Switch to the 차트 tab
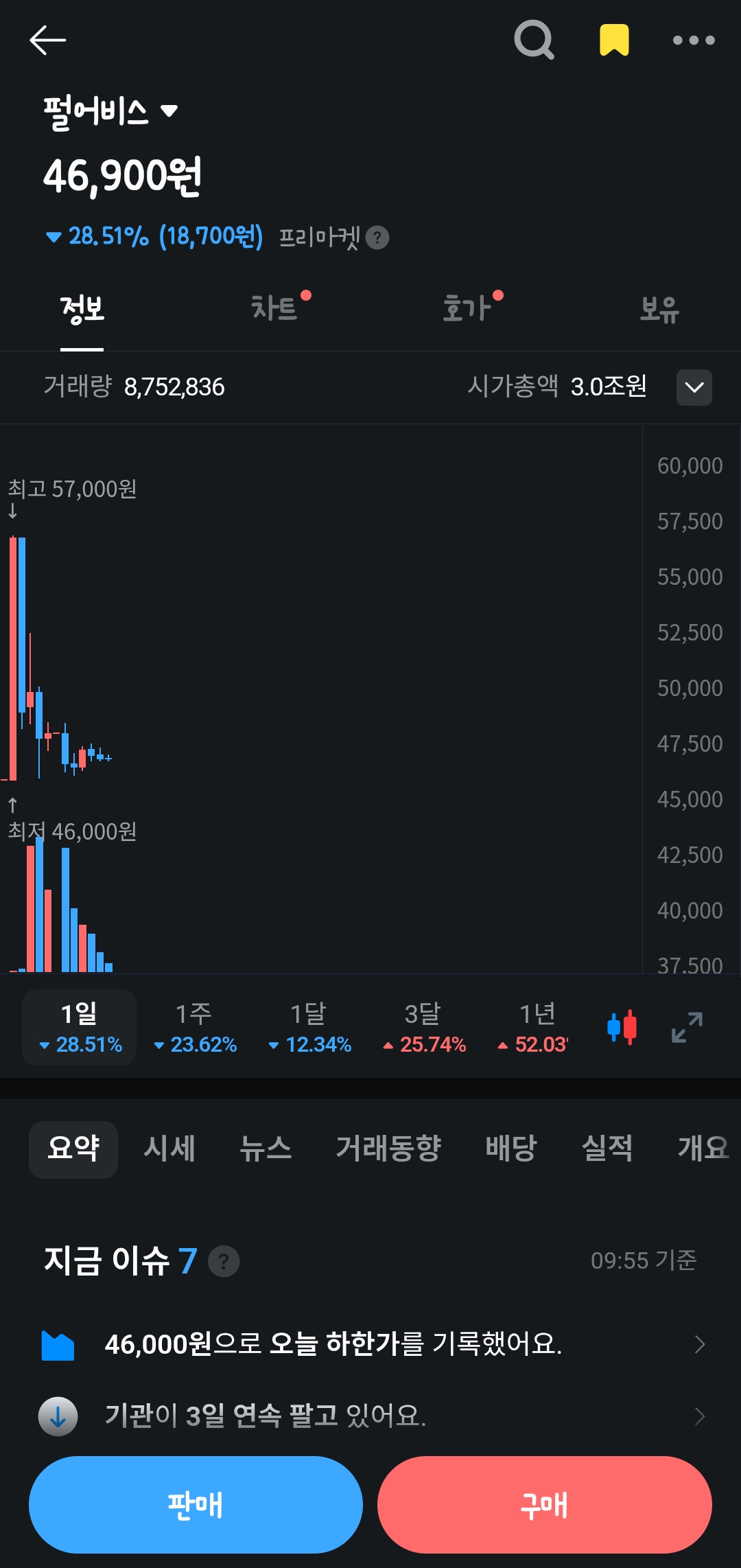 point(274,309)
